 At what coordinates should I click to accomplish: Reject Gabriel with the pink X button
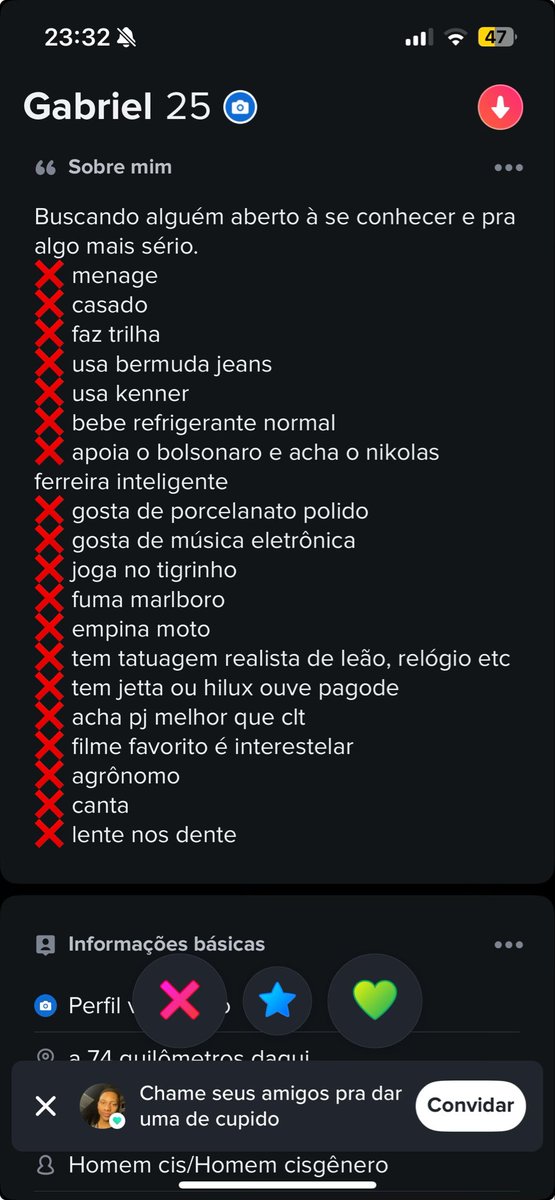pyautogui.click(x=180, y=1000)
